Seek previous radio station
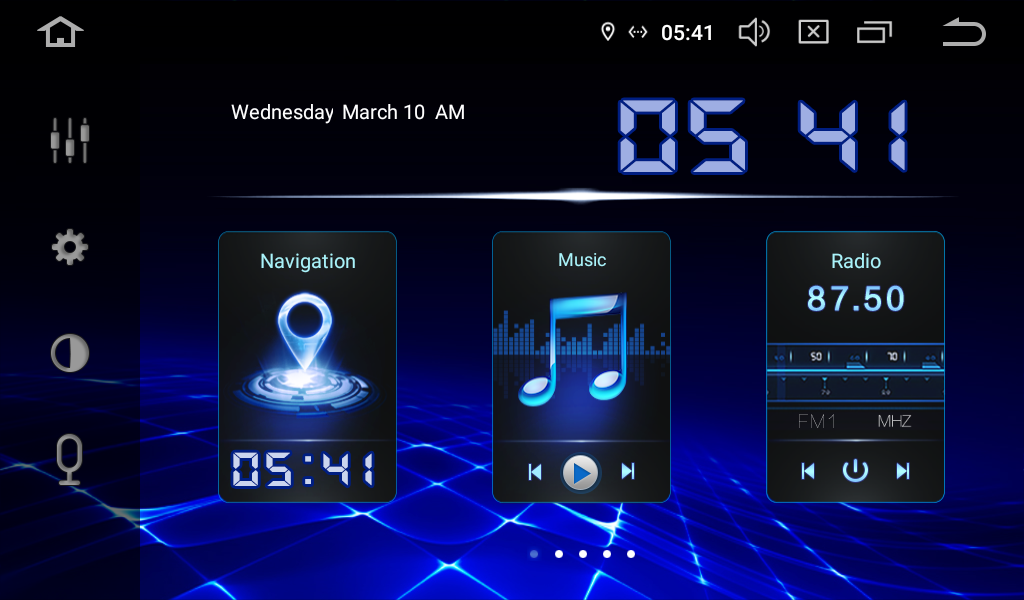The image size is (1024, 600). coord(808,471)
